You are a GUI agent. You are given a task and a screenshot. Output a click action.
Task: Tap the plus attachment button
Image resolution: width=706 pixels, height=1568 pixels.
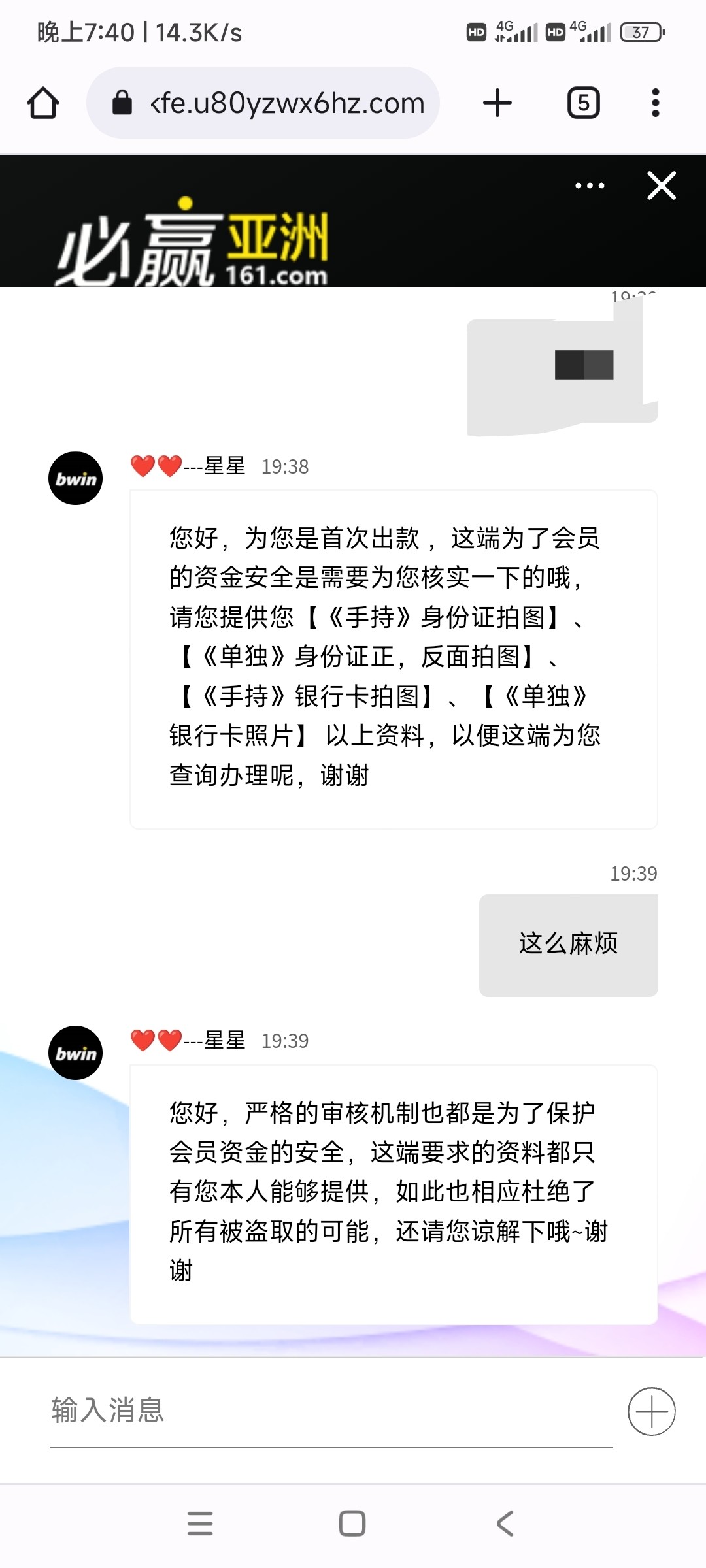pyautogui.click(x=651, y=1411)
